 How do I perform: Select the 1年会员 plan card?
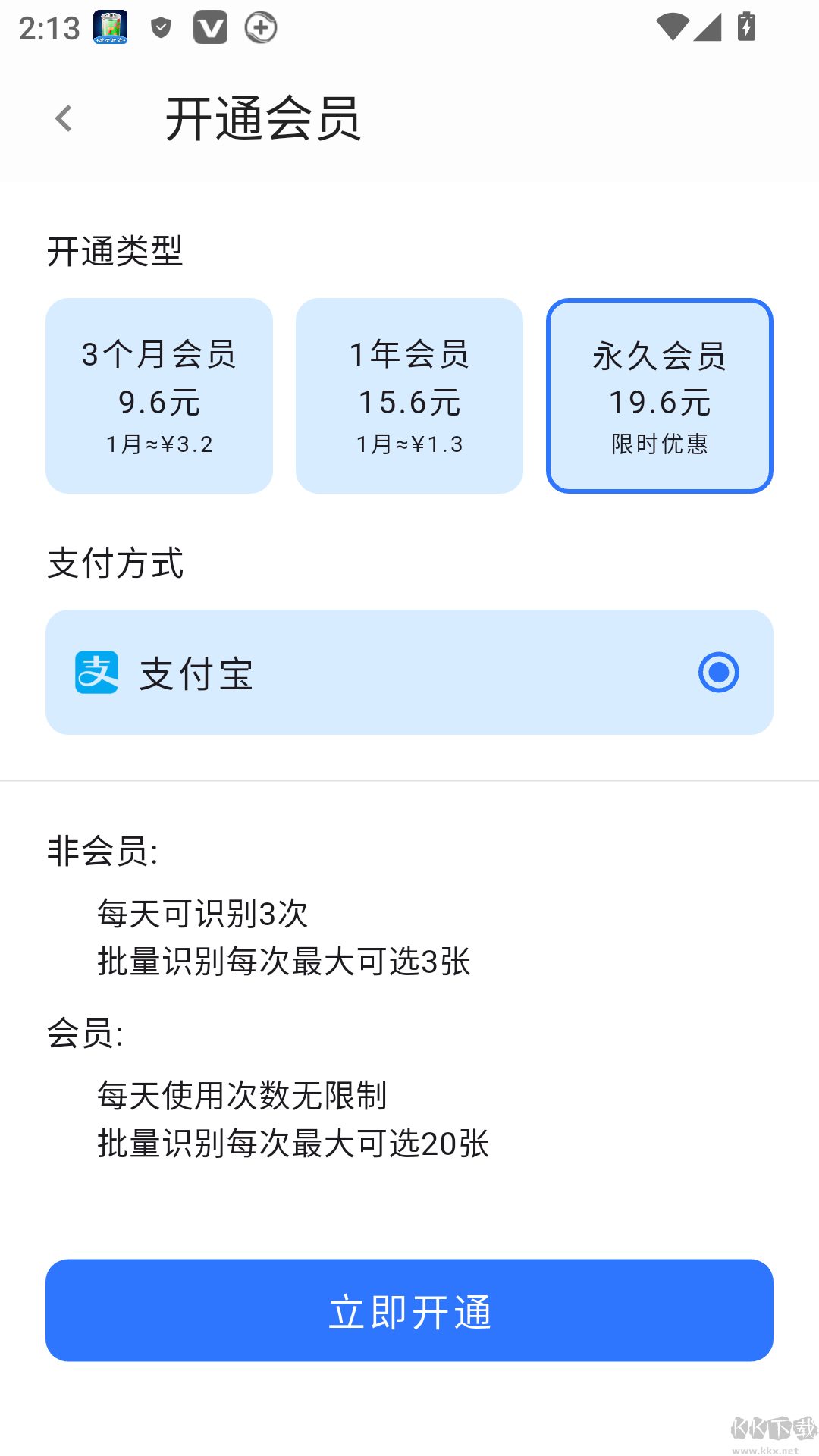409,395
